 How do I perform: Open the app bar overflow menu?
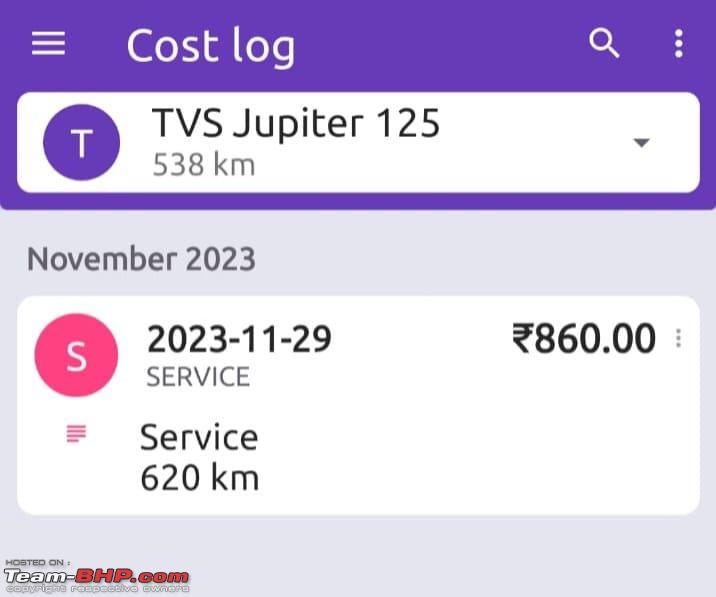(678, 44)
